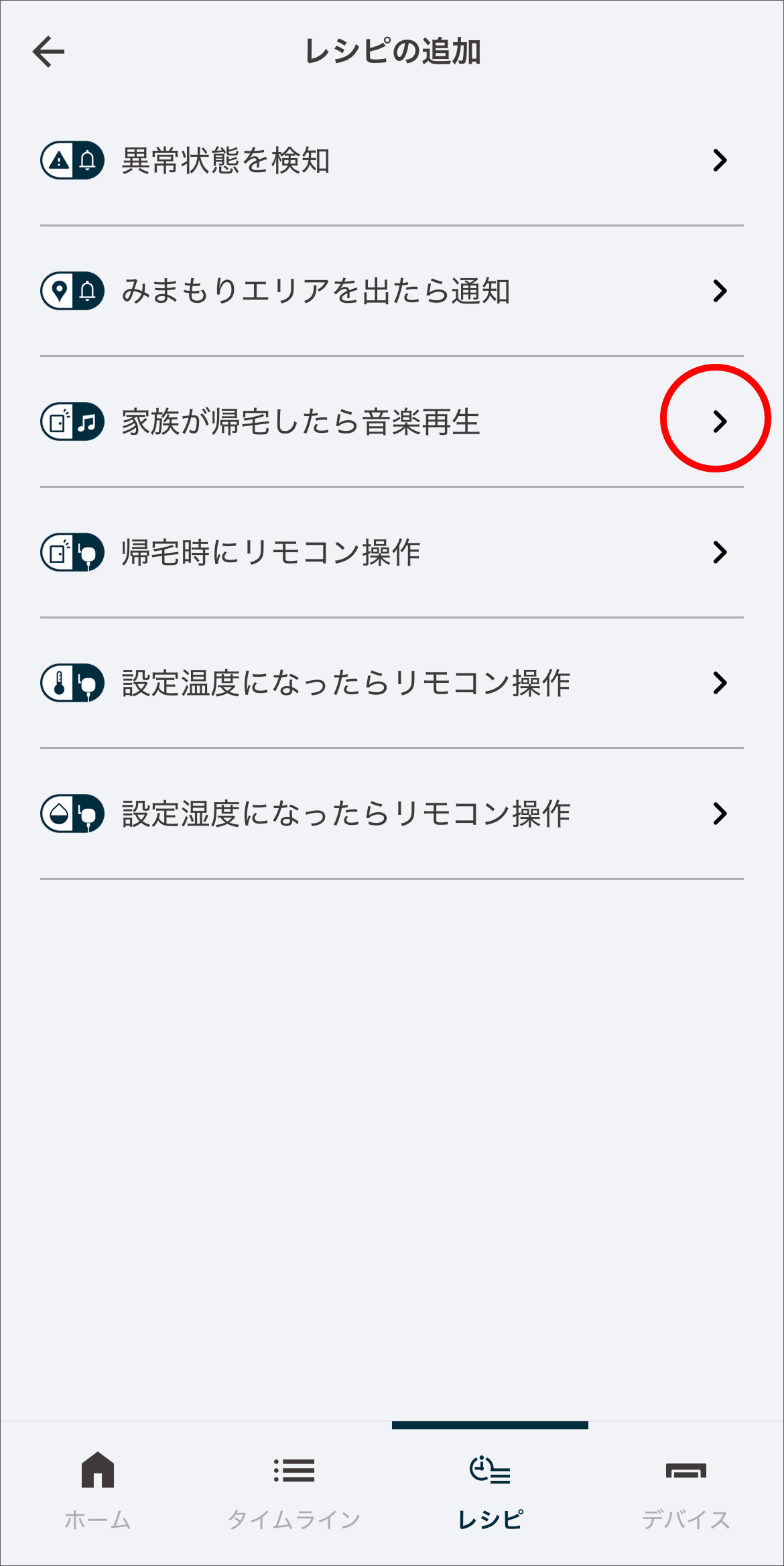Click the 帰宅時にリモコン操作 remote icon
This screenshot has height=1566, width=784.
[x=72, y=551]
